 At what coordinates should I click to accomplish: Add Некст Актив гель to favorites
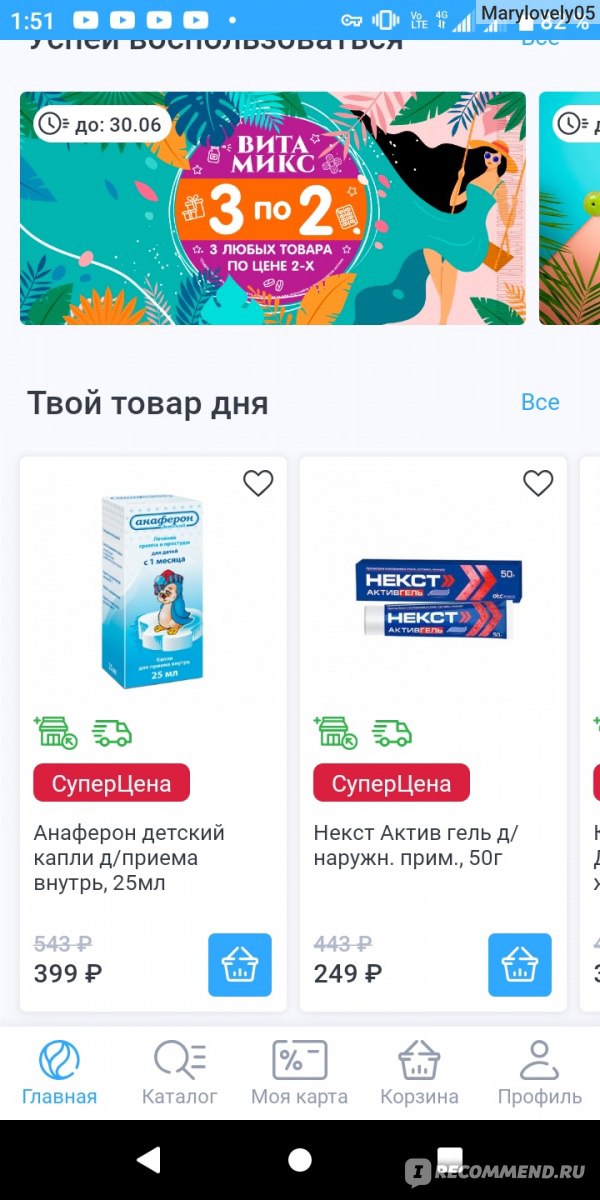pyautogui.click(x=538, y=483)
